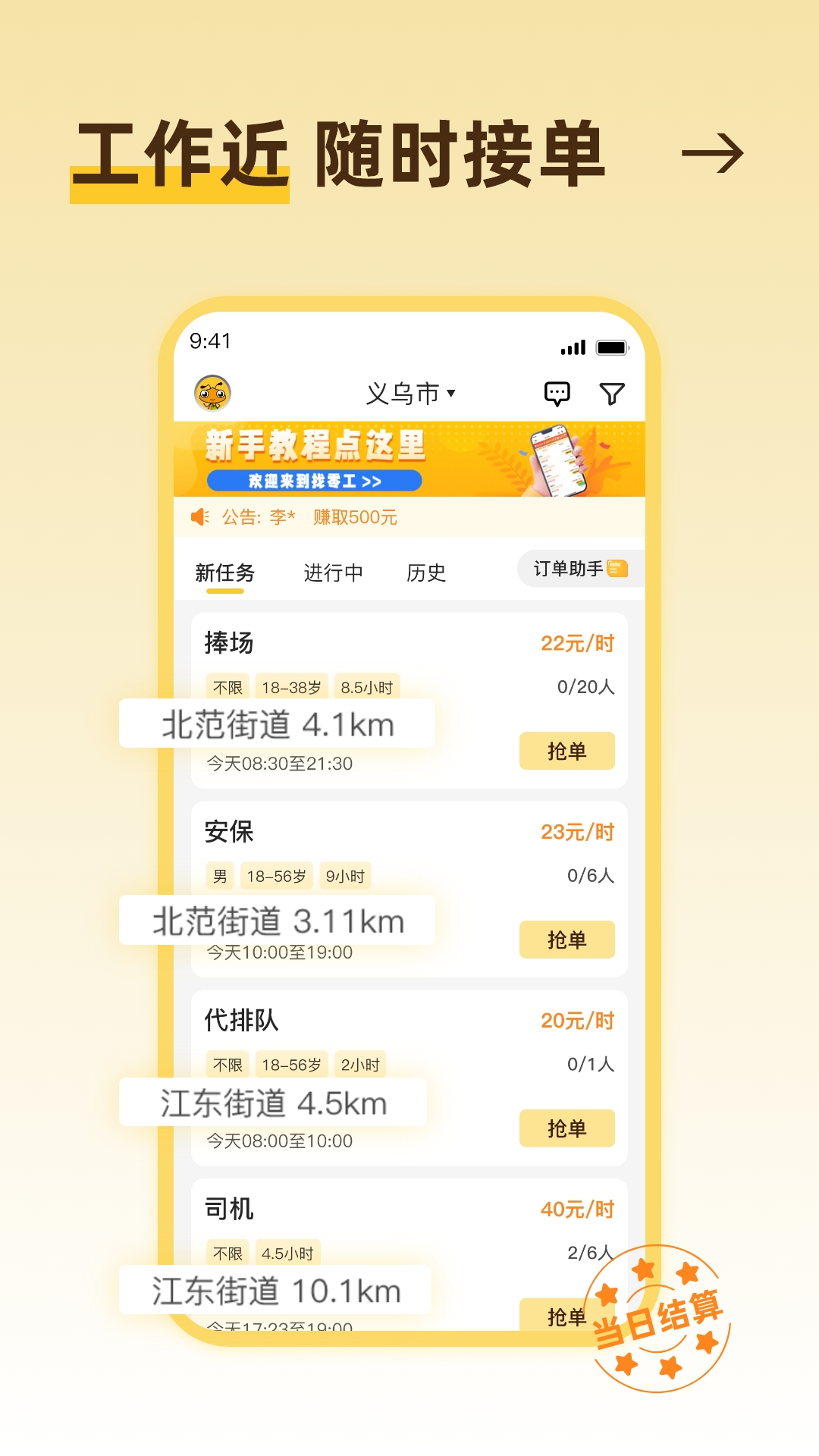The image size is (819, 1456).
Task: Open the user profile avatar icon
Action: pos(211,393)
